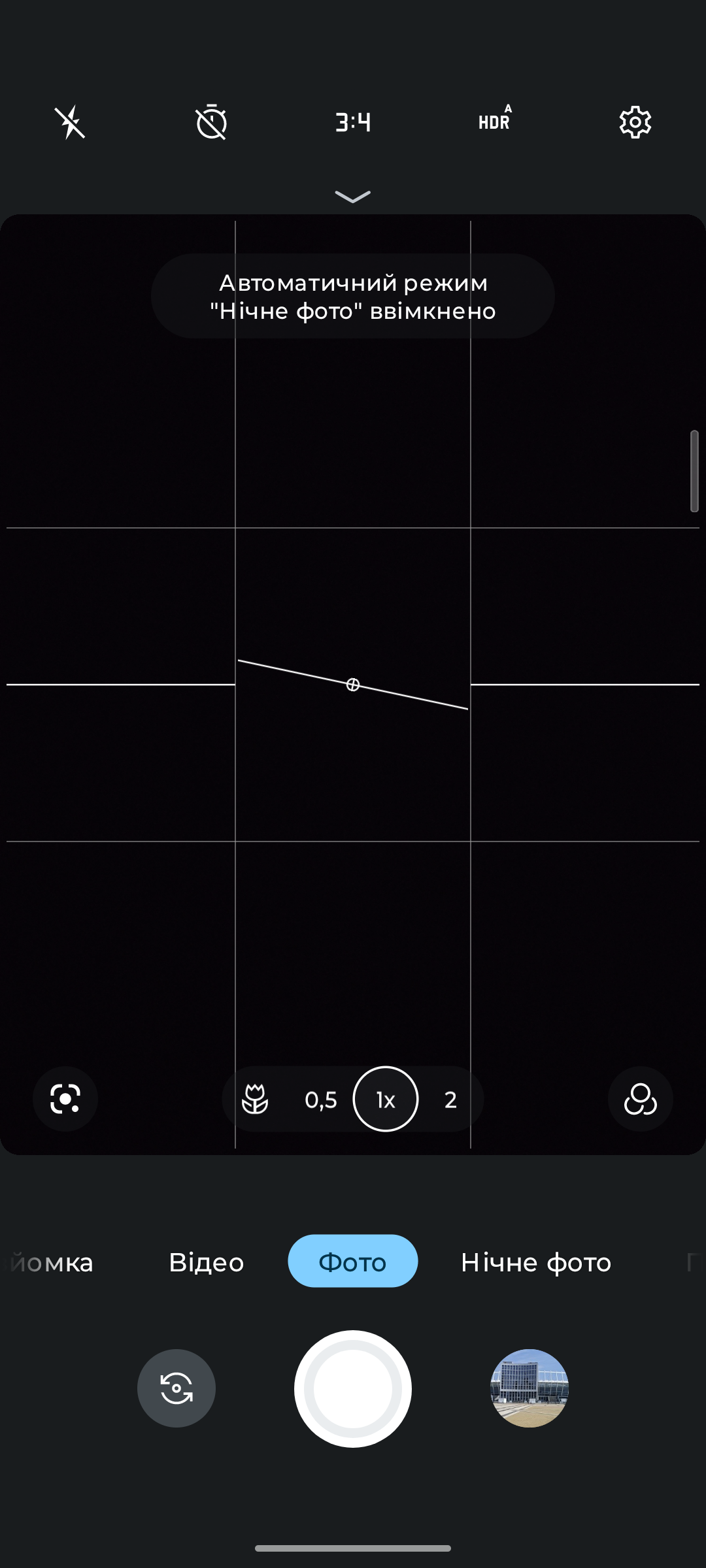The width and height of the screenshot is (706, 1568).
Task: Open the color filters icon
Action: (640, 1099)
